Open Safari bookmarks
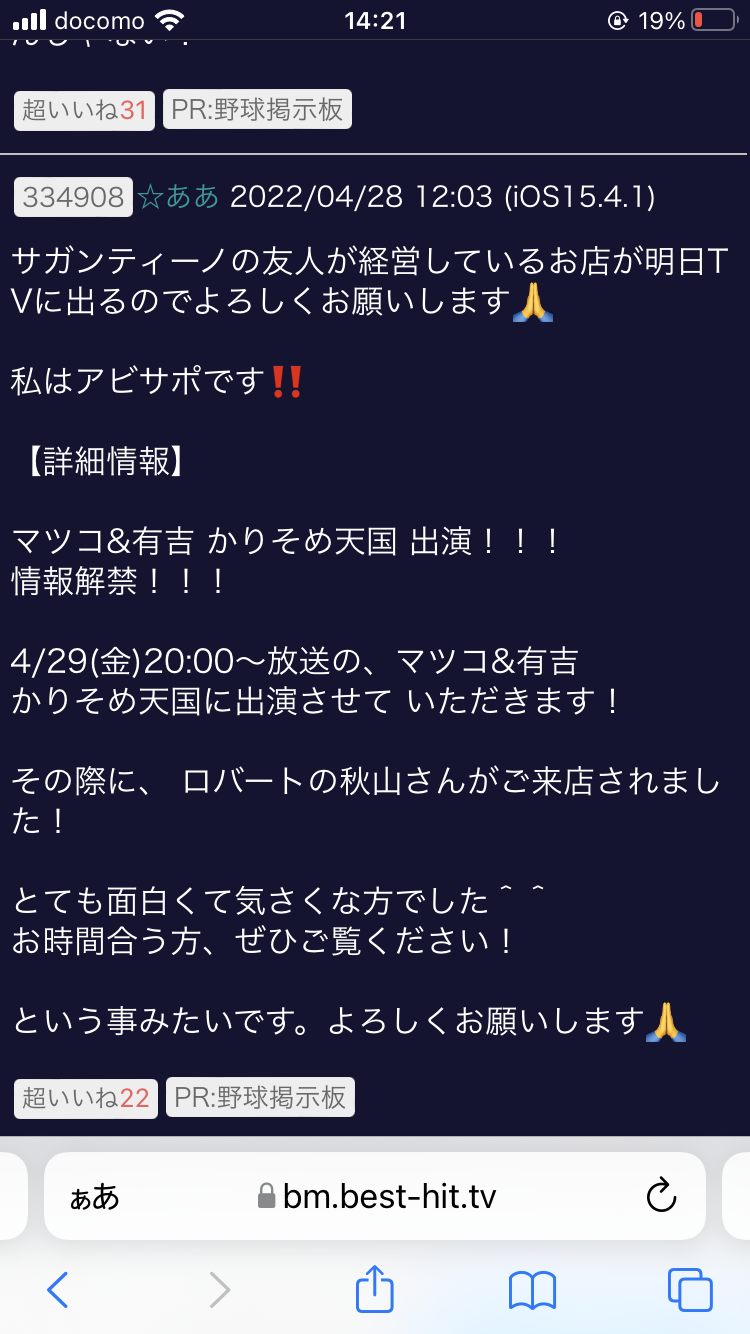 tap(532, 1290)
